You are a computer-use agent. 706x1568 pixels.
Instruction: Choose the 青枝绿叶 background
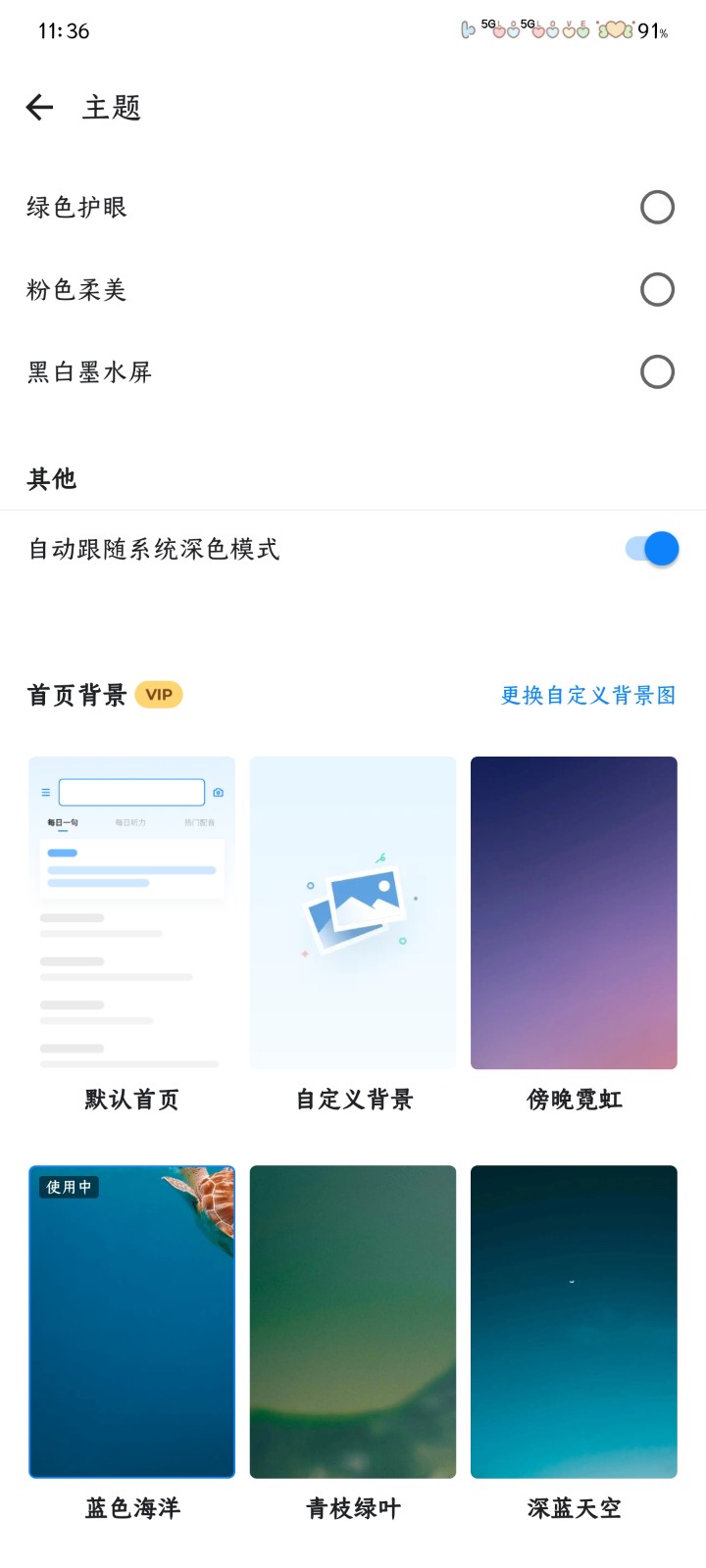[353, 1321]
